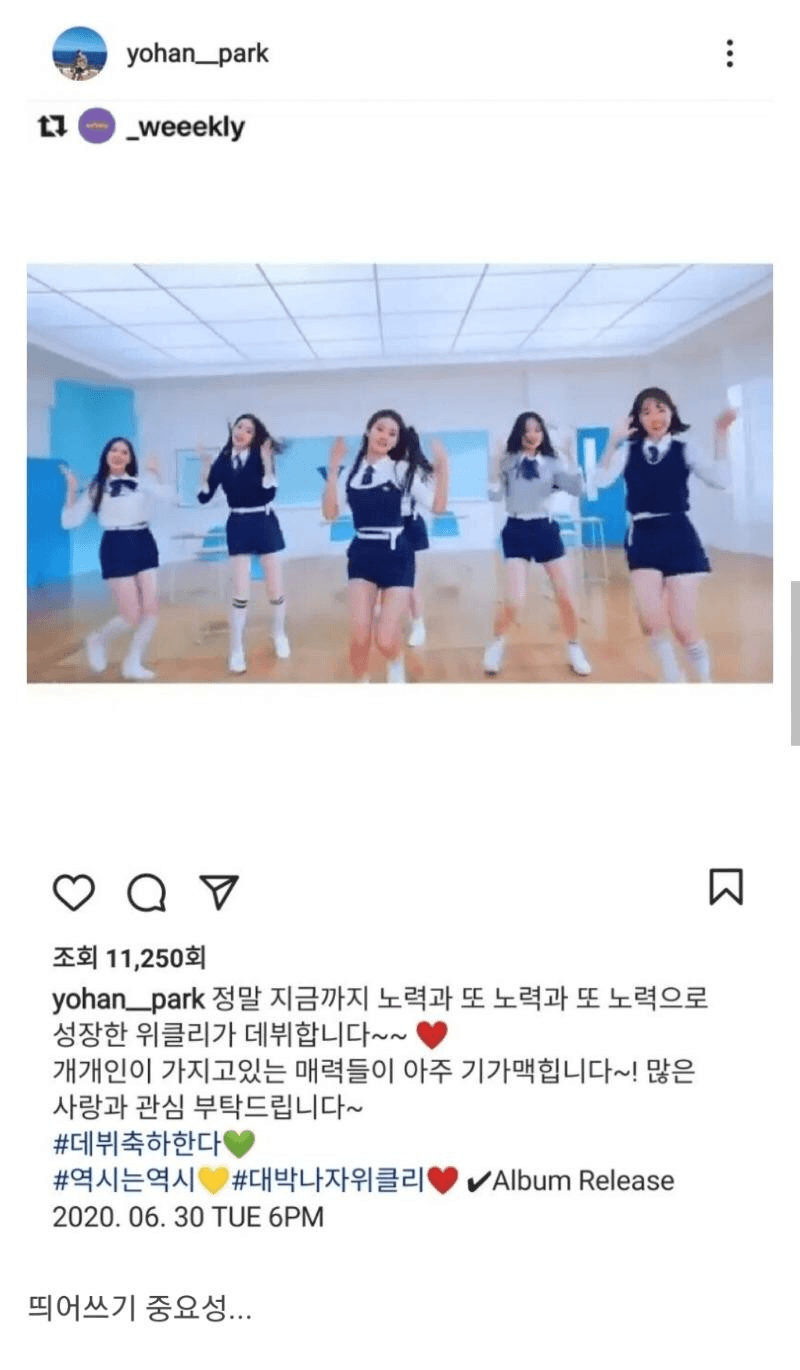Open comments with the speech bubble icon

click(147, 891)
